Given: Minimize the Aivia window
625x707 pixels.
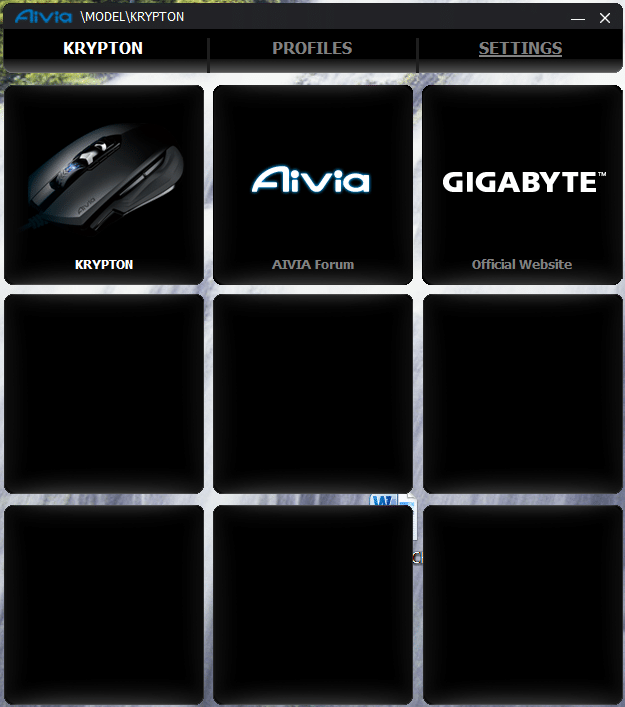Looking at the screenshot, I should click(x=578, y=18).
